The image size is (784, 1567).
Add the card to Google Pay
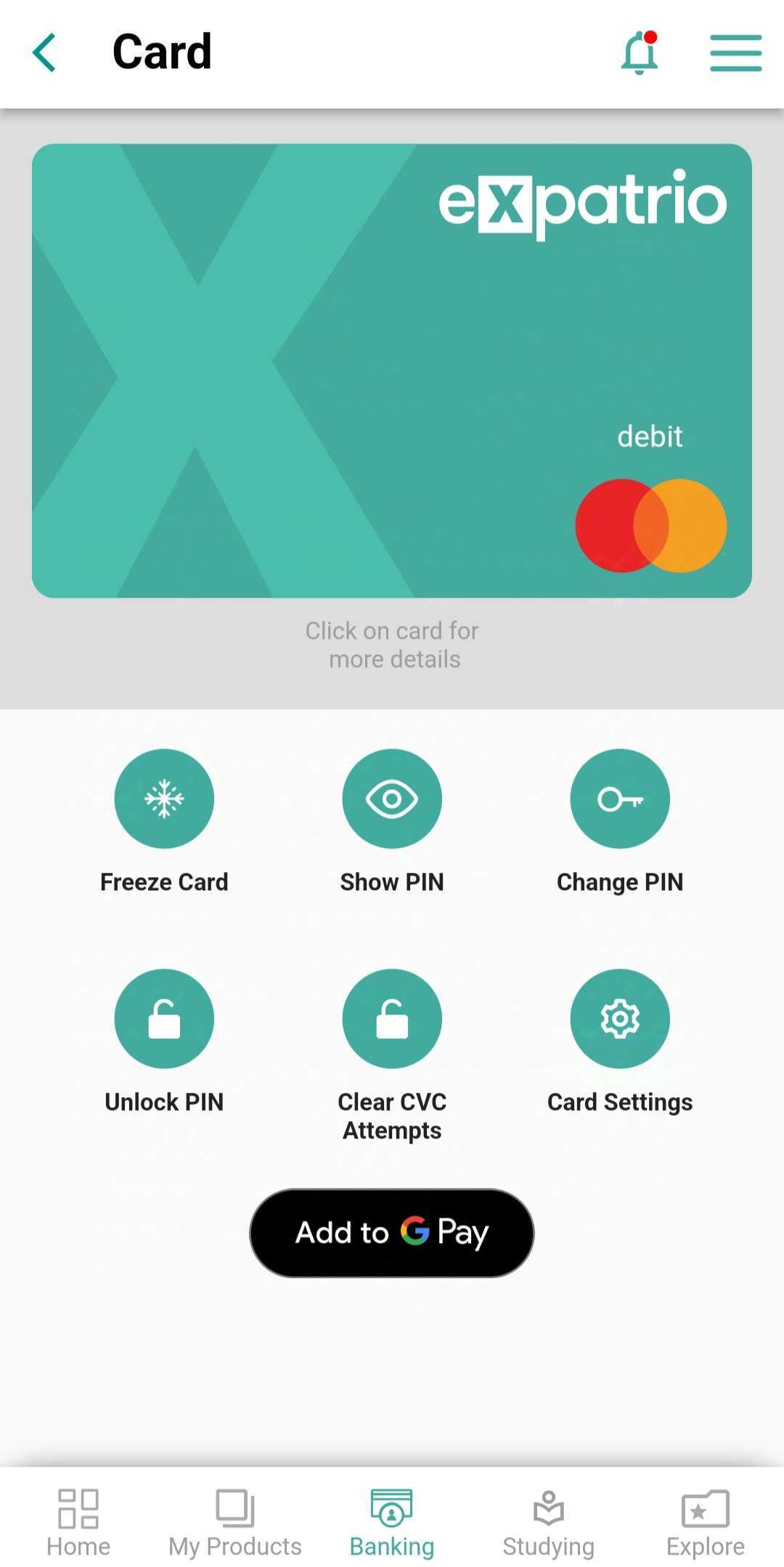point(392,1232)
